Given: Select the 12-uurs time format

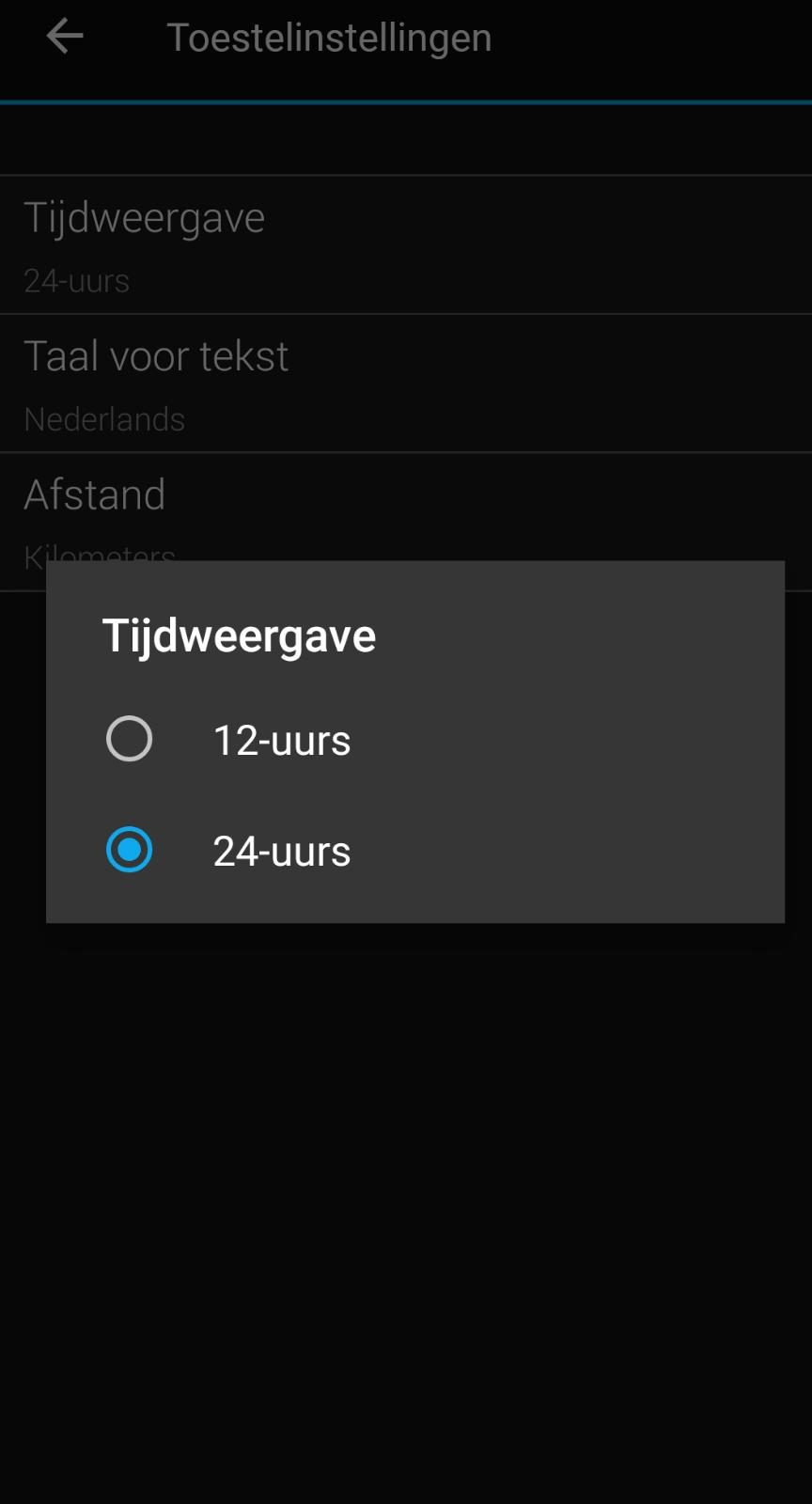Looking at the screenshot, I should (x=130, y=739).
